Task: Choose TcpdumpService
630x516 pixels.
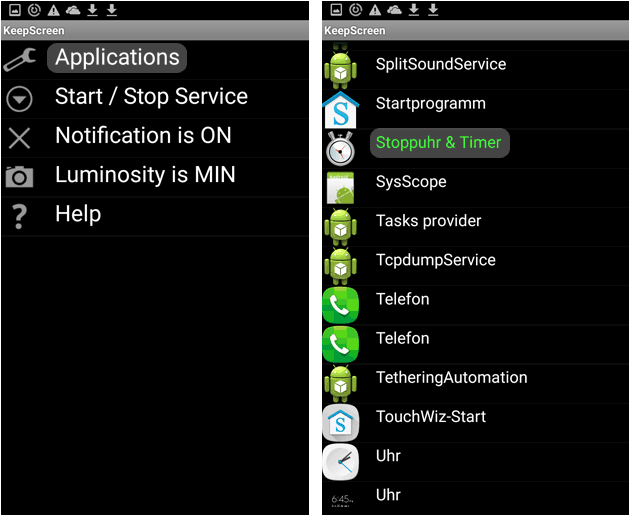Action: [435, 260]
